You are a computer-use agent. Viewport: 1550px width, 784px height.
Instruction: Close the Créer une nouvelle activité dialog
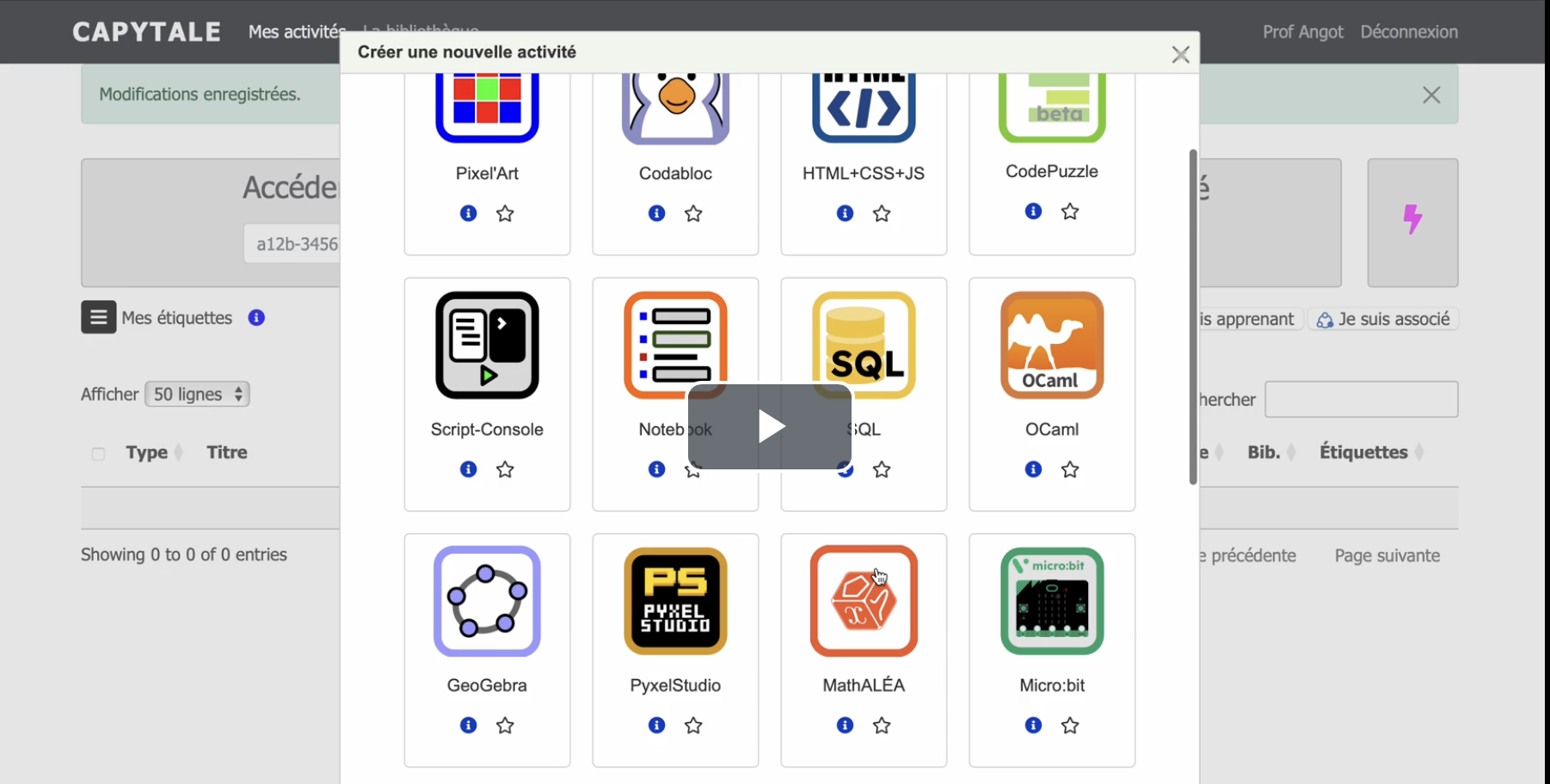click(1180, 55)
